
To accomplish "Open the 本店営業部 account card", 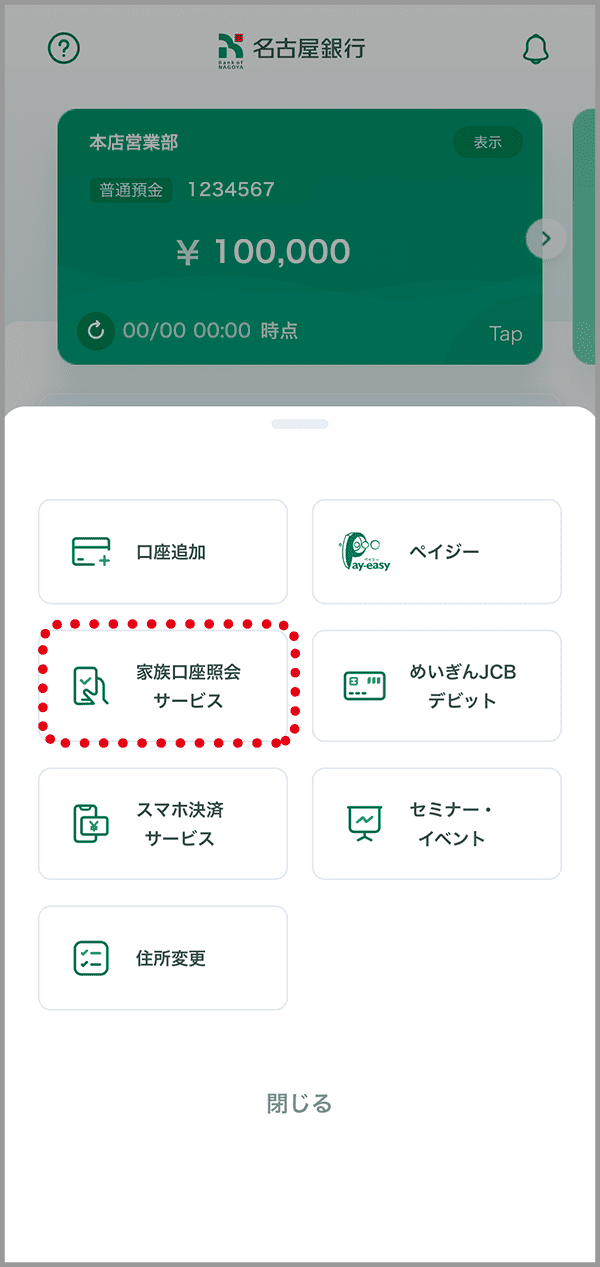I will tap(300, 250).
